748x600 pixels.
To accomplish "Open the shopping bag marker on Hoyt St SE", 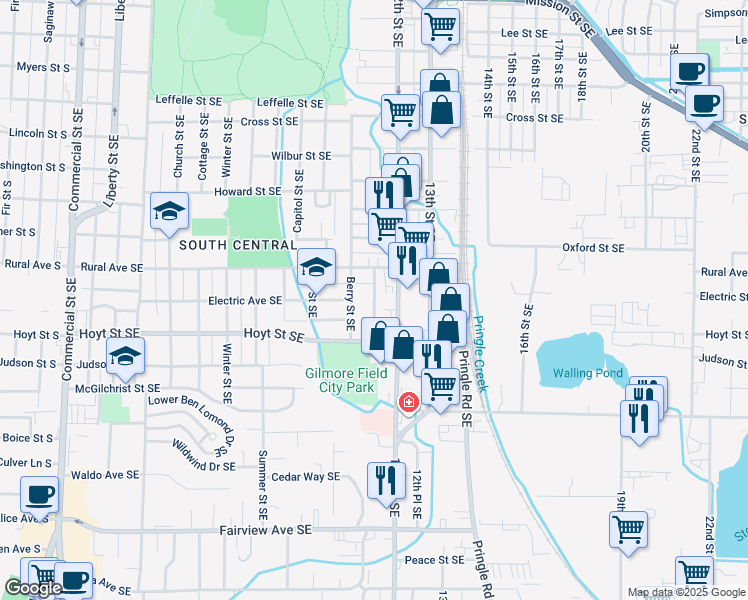I will [377, 336].
